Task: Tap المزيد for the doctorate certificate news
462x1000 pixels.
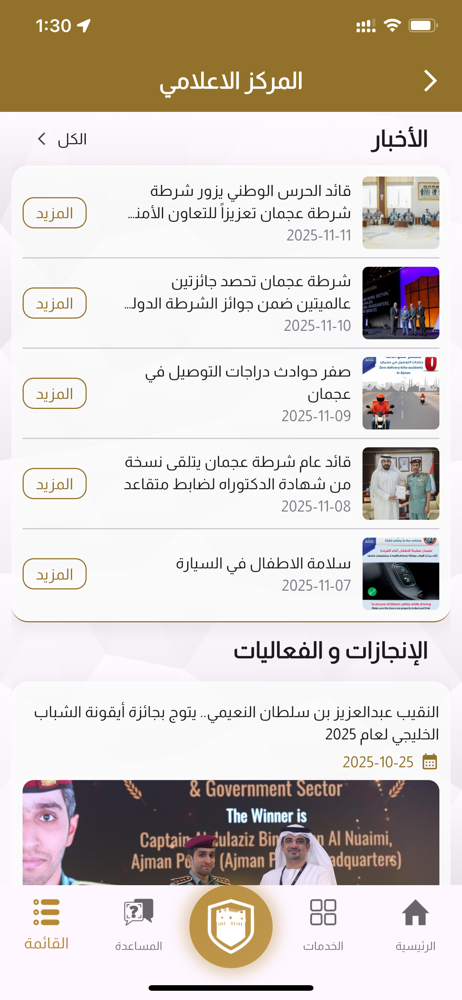Action: click(55, 483)
